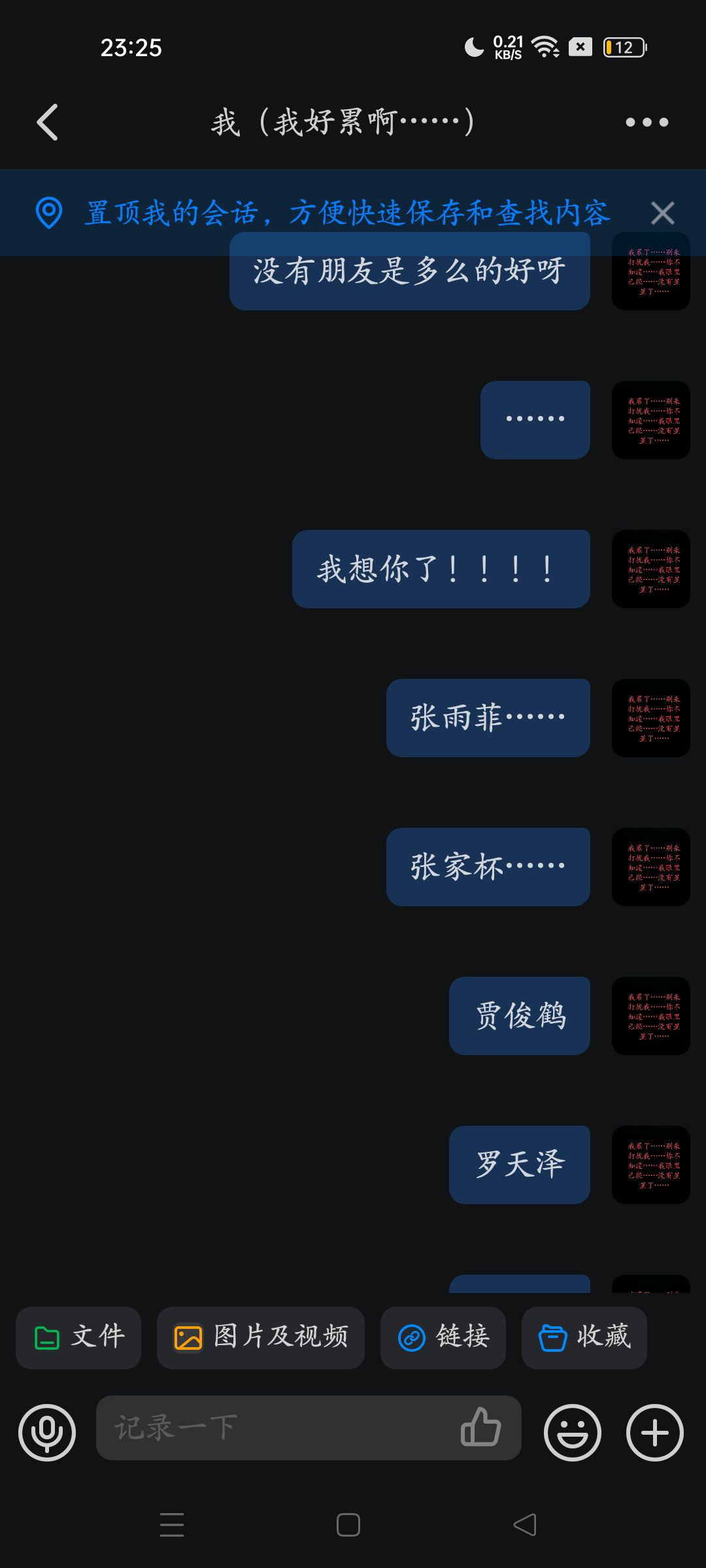706x1568 pixels.
Task: Dismiss the pin conversation banner
Action: click(x=662, y=213)
